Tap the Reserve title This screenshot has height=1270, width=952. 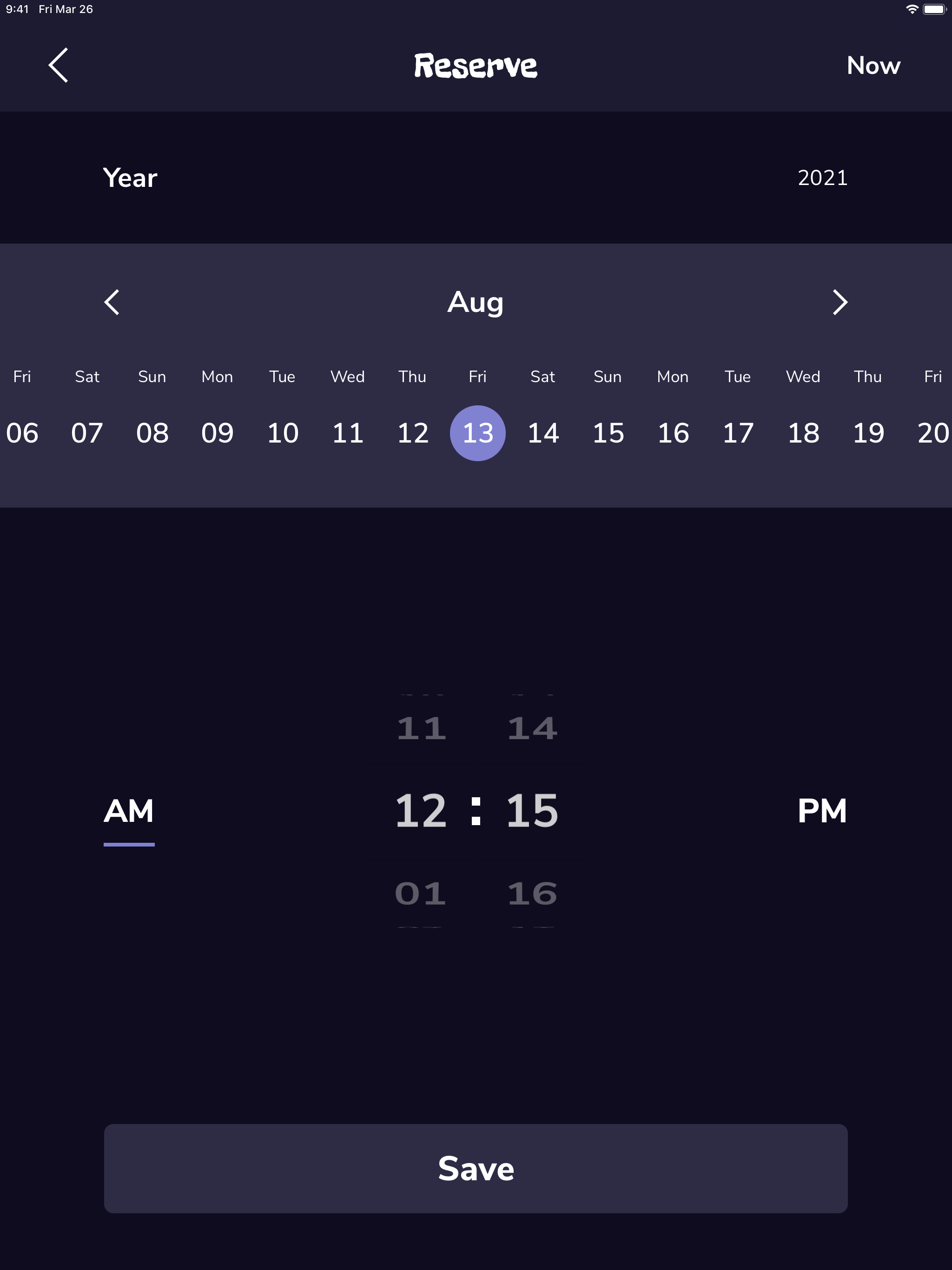click(476, 65)
